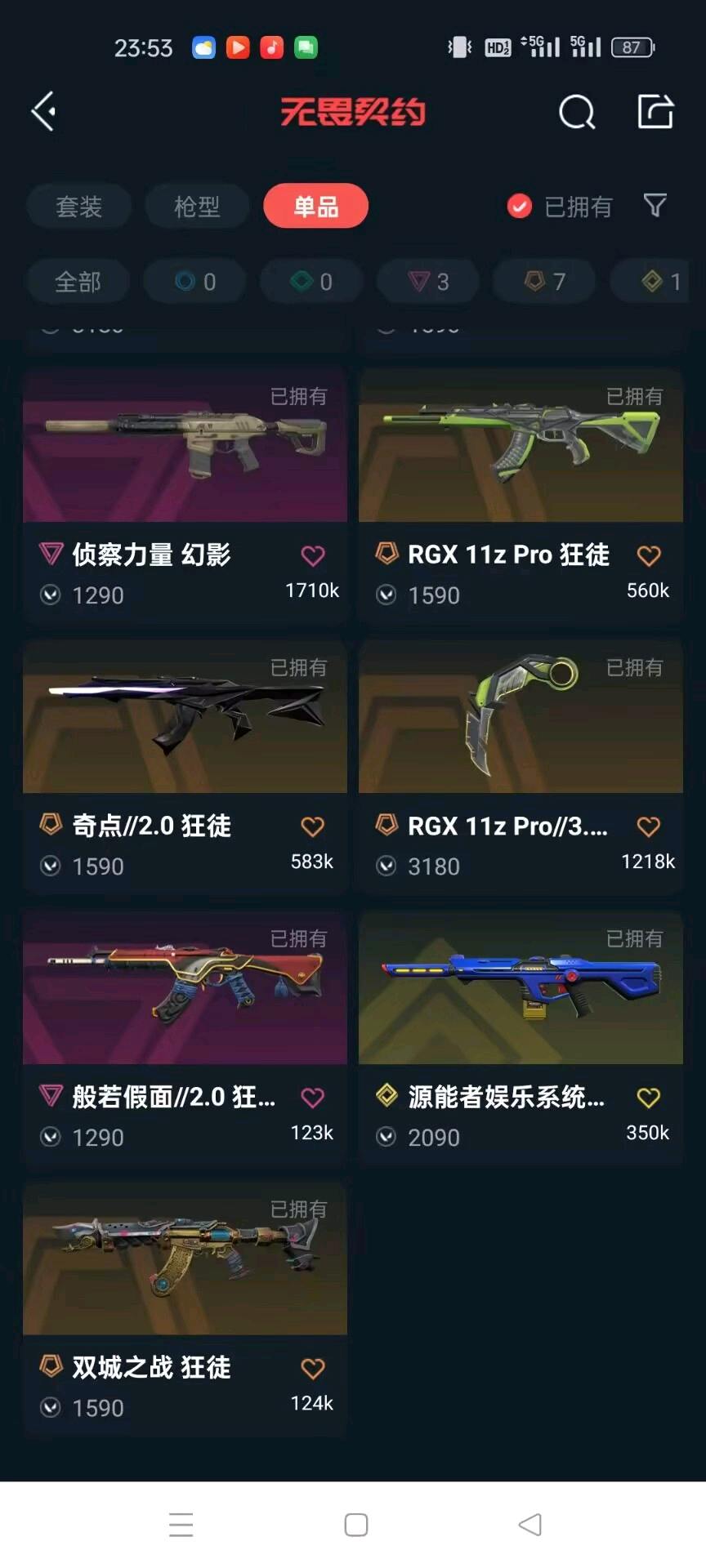This screenshot has height=1568, width=706.
Task: Open the 侦察力量 幻影 skin card
Action: coord(185,446)
